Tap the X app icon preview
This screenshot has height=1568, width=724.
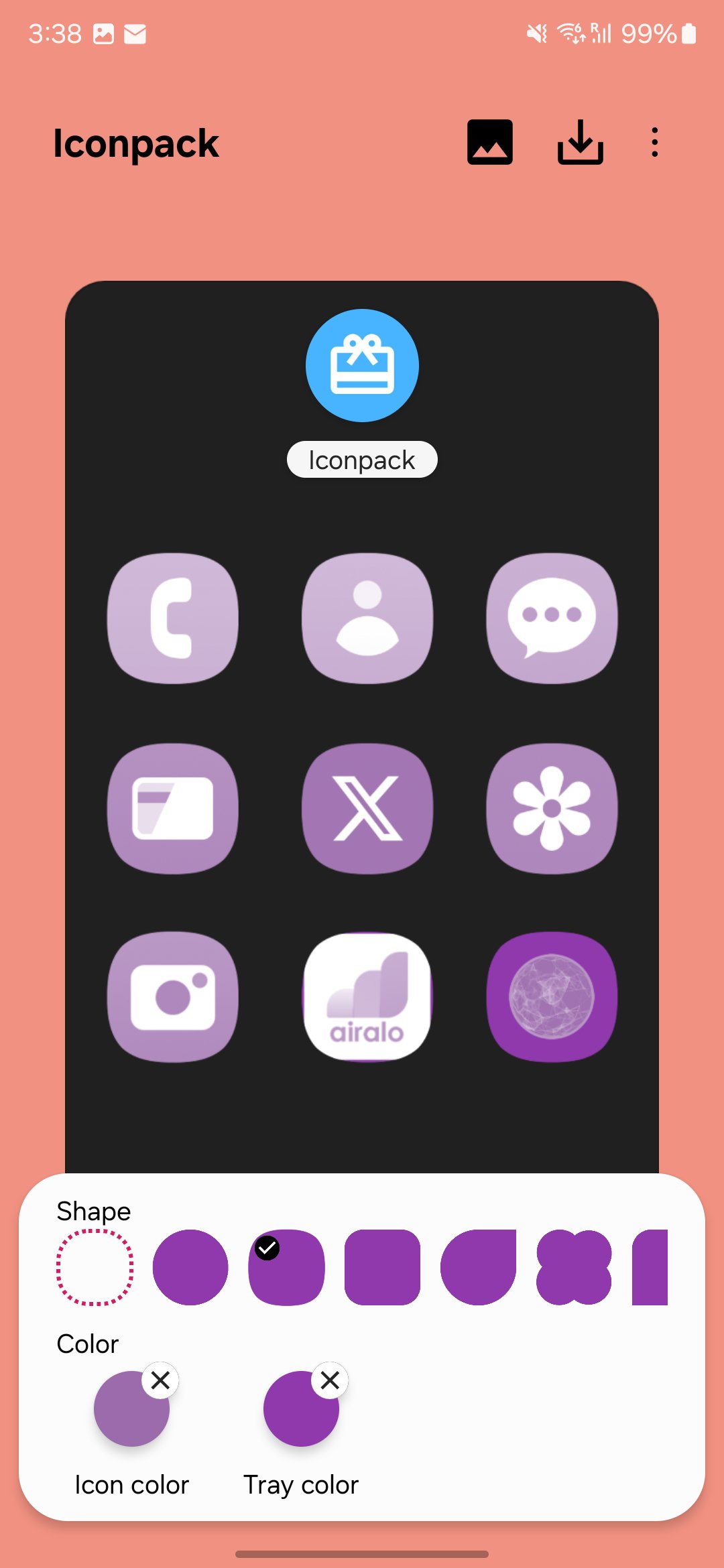click(367, 808)
